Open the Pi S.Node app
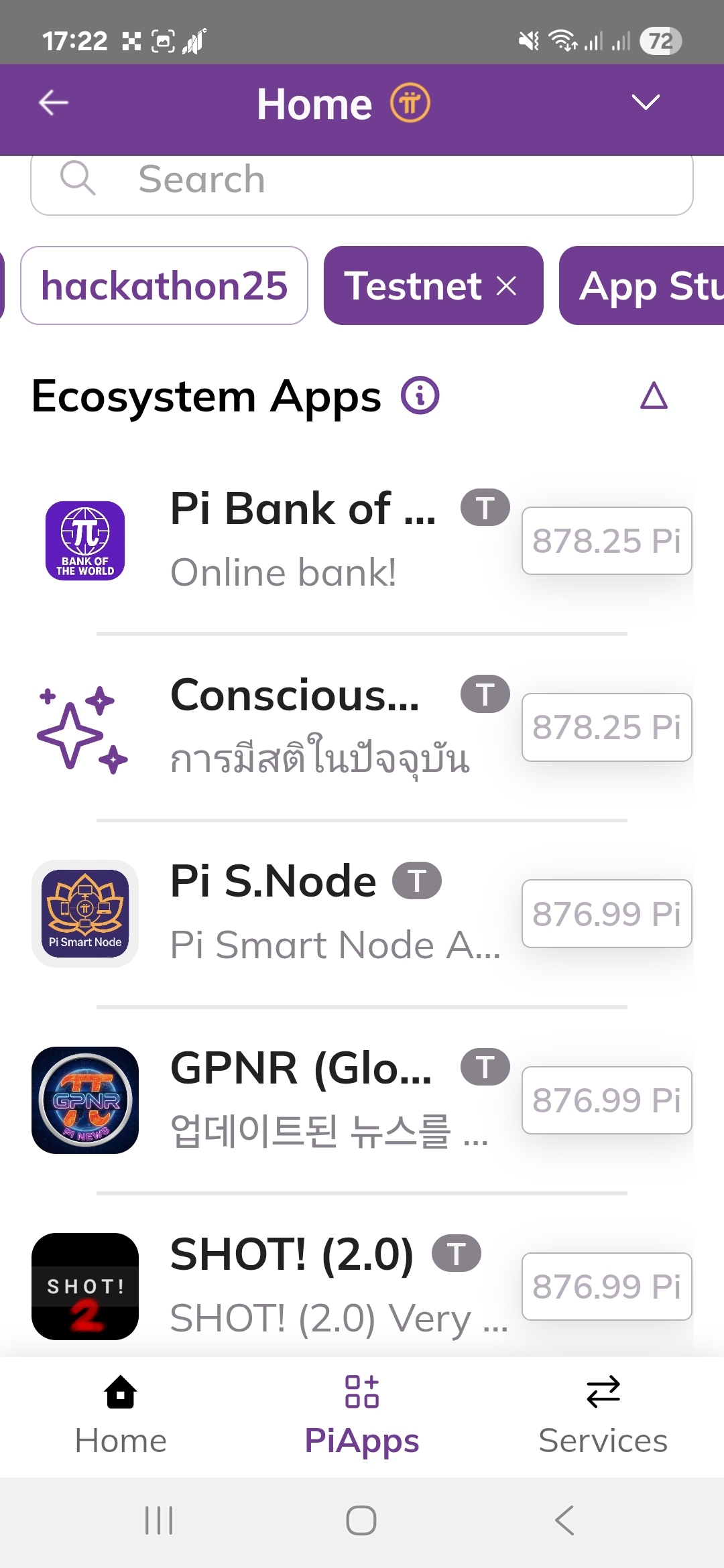724x1568 pixels. click(302, 913)
